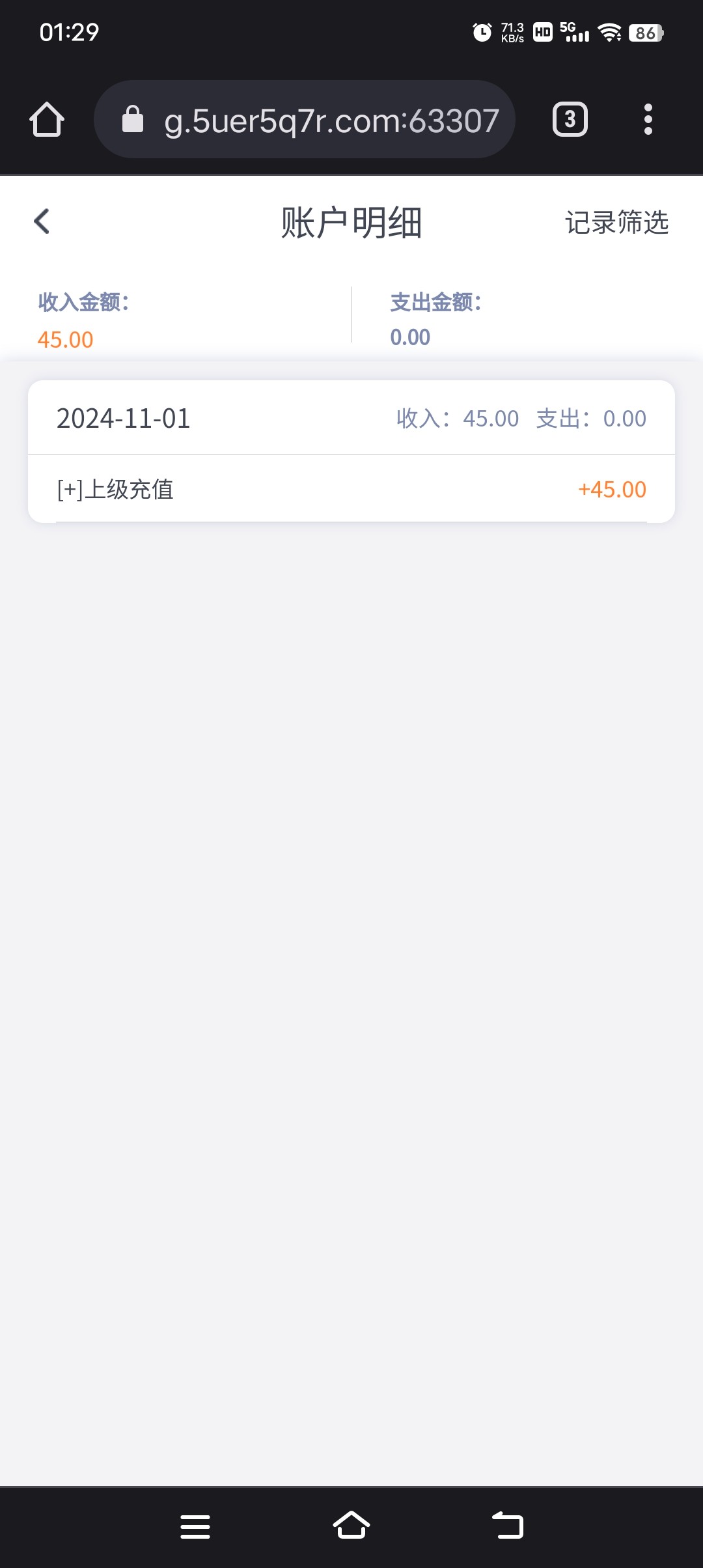The width and height of the screenshot is (703, 1568).
Task: Open the 记录筛选 record filter
Action: [x=616, y=223]
